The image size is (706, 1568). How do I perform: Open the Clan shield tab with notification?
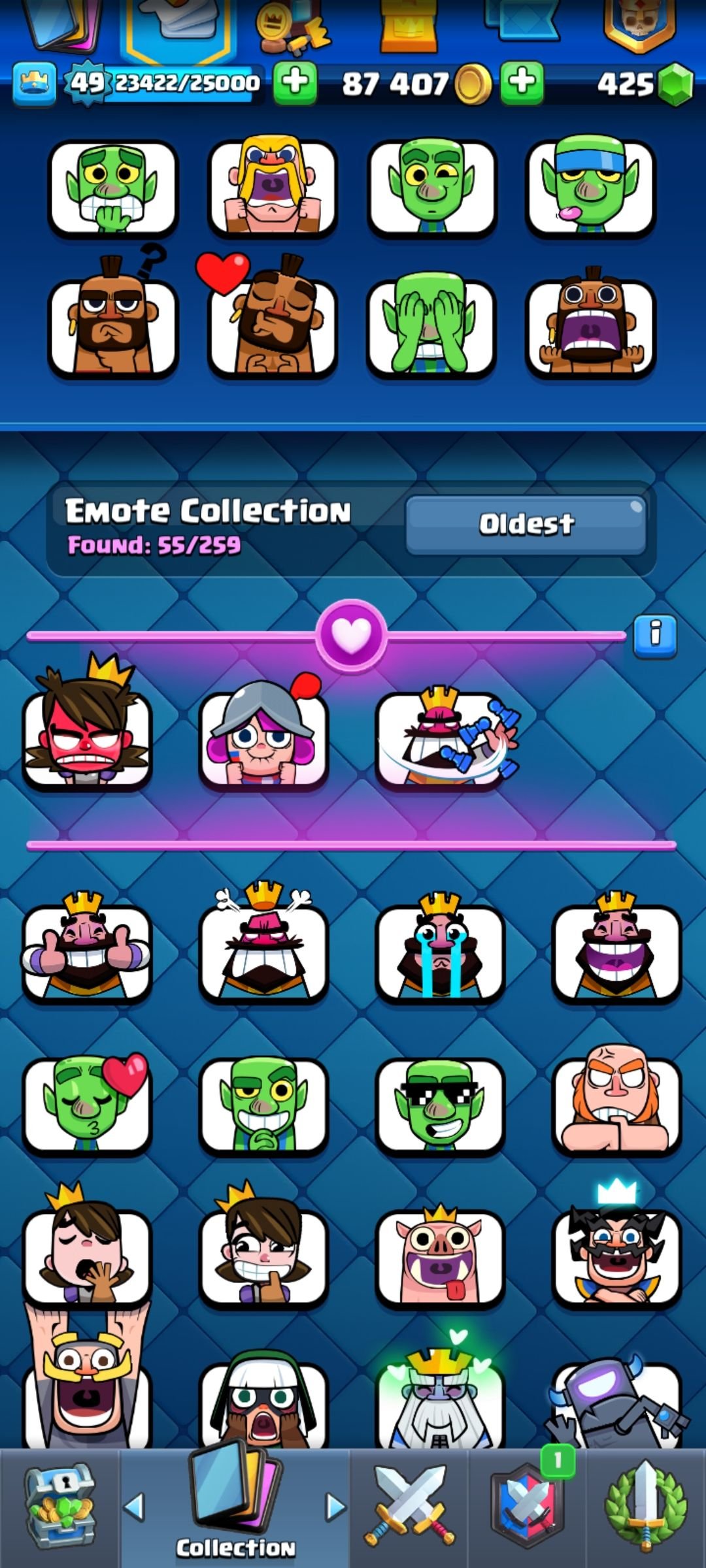point(528,1508)
